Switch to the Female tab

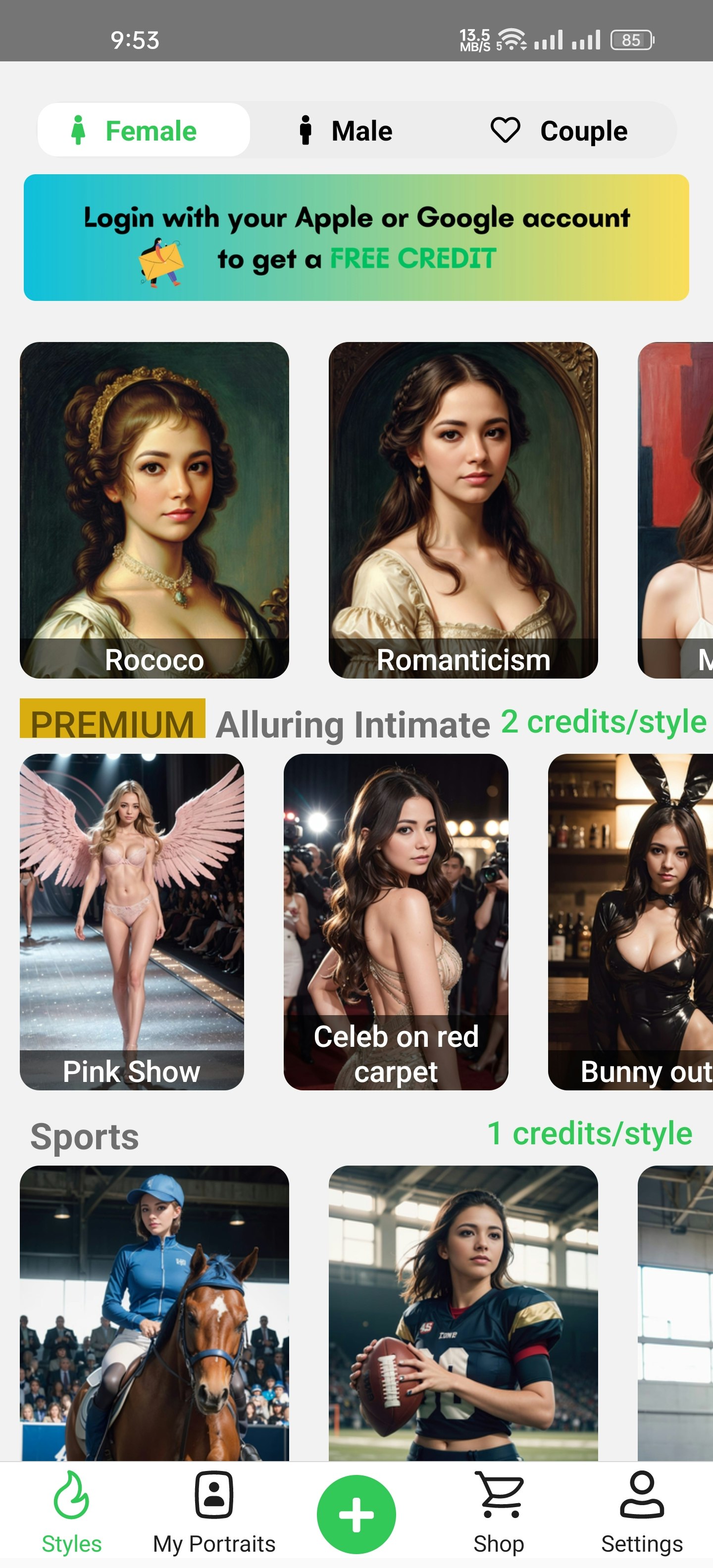(144, 130)
